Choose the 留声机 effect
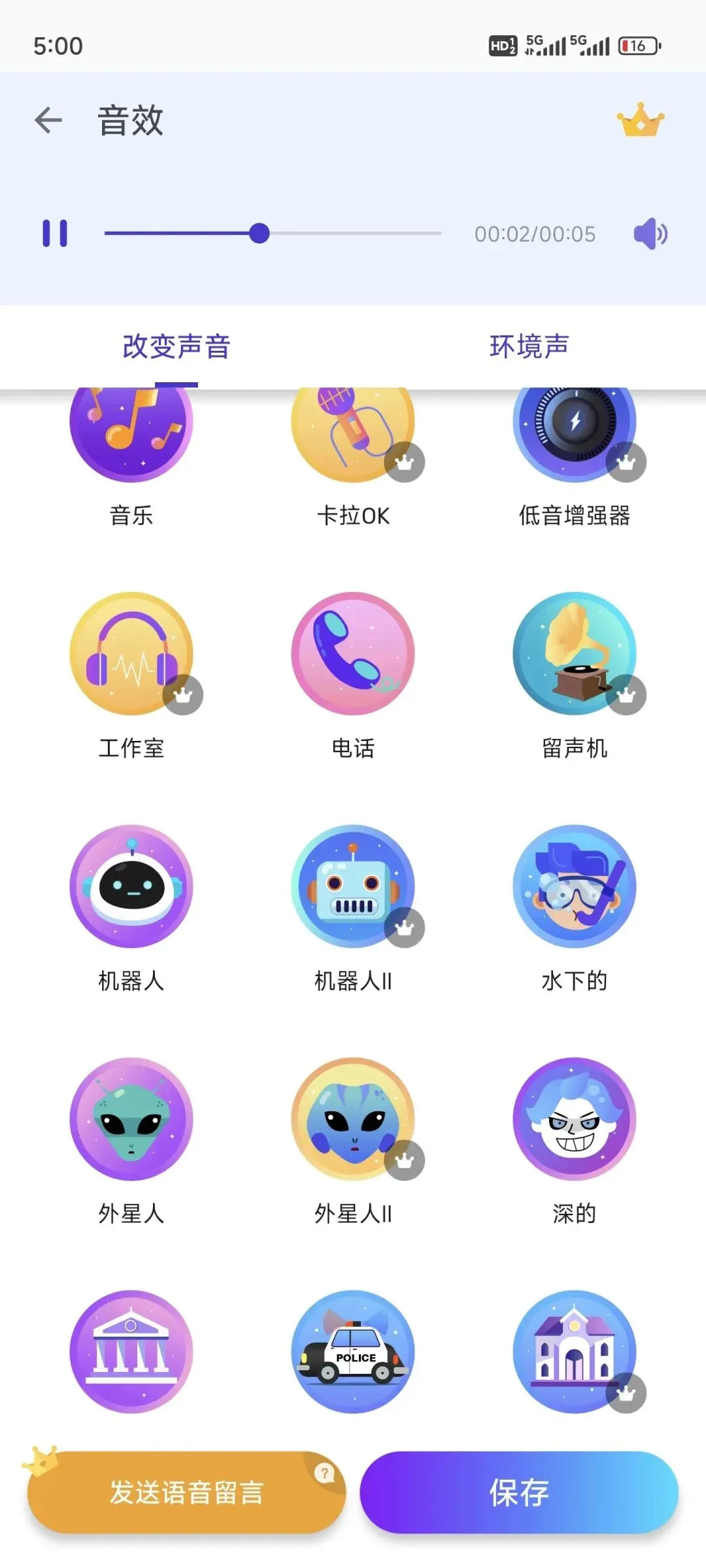Image resolution: width=706 pixels, height=1568 pixels. [574, 653]
